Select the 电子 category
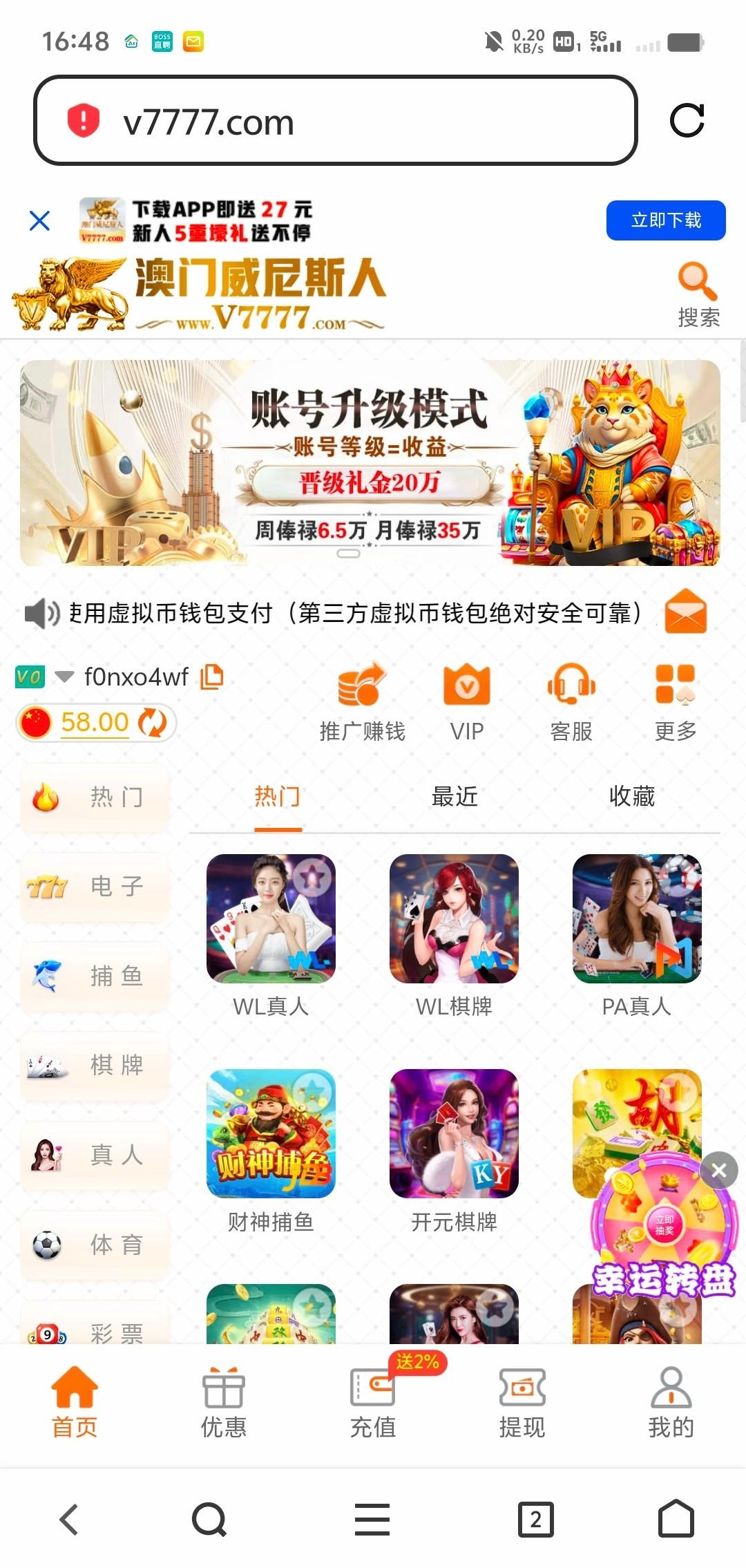Screen dimensions: 746x1568 point(95,886)
